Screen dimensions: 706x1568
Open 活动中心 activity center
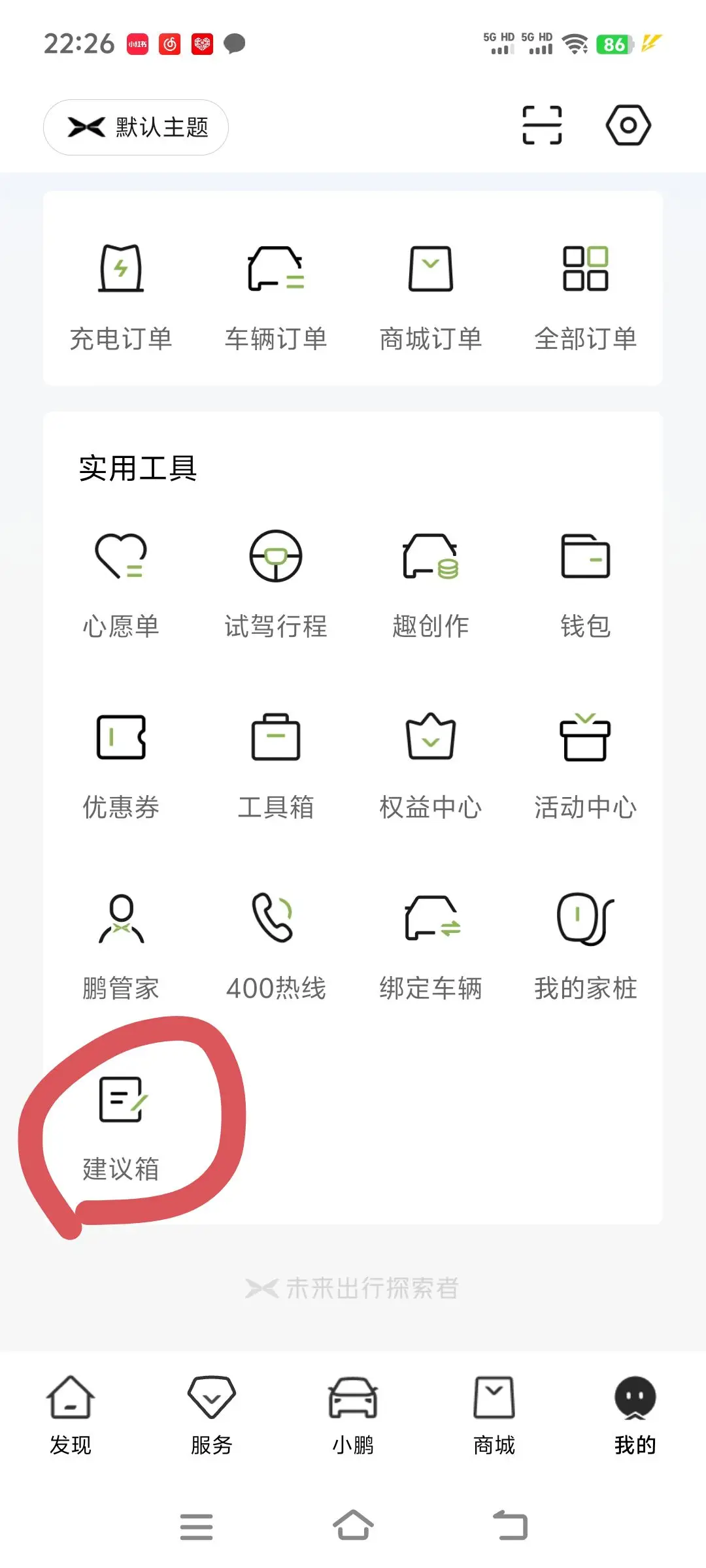(x=586, y=766)
